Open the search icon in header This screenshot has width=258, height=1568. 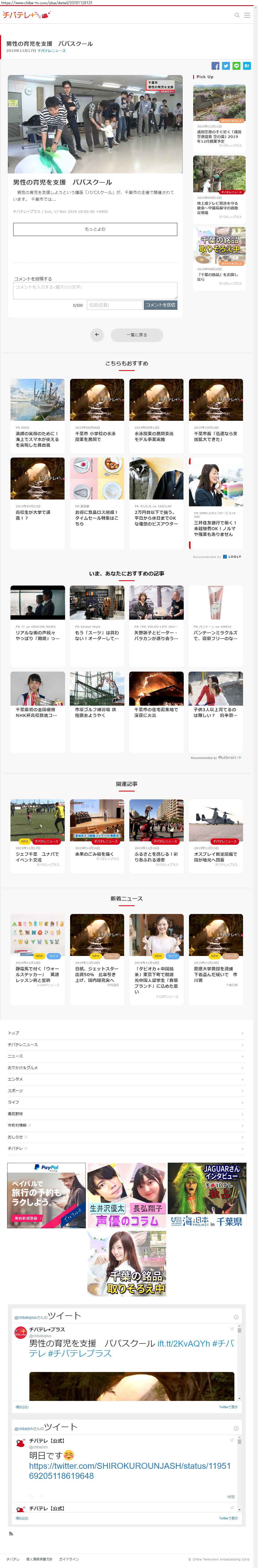237,15
